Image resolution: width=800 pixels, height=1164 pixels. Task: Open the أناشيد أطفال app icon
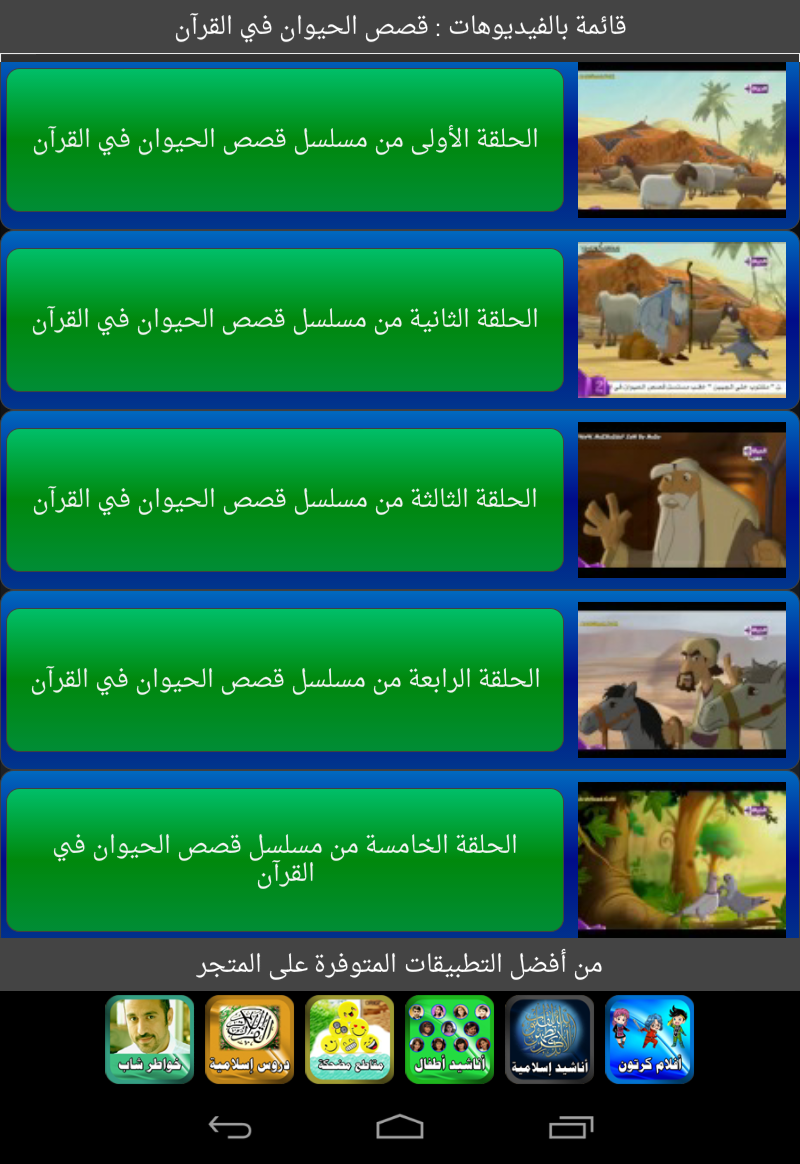coord(450,1039)
